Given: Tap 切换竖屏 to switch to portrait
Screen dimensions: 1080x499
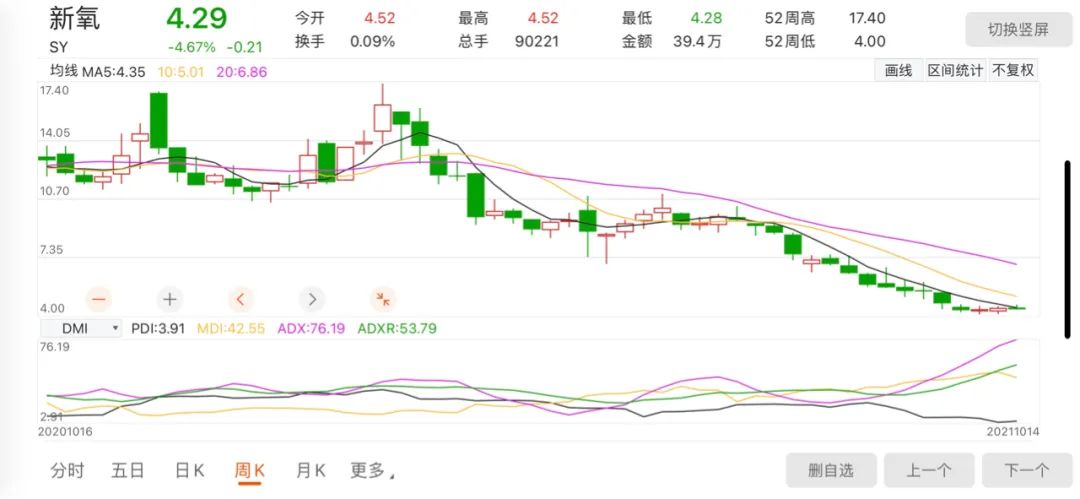Looking at the screenshot, I should 1018,29.
